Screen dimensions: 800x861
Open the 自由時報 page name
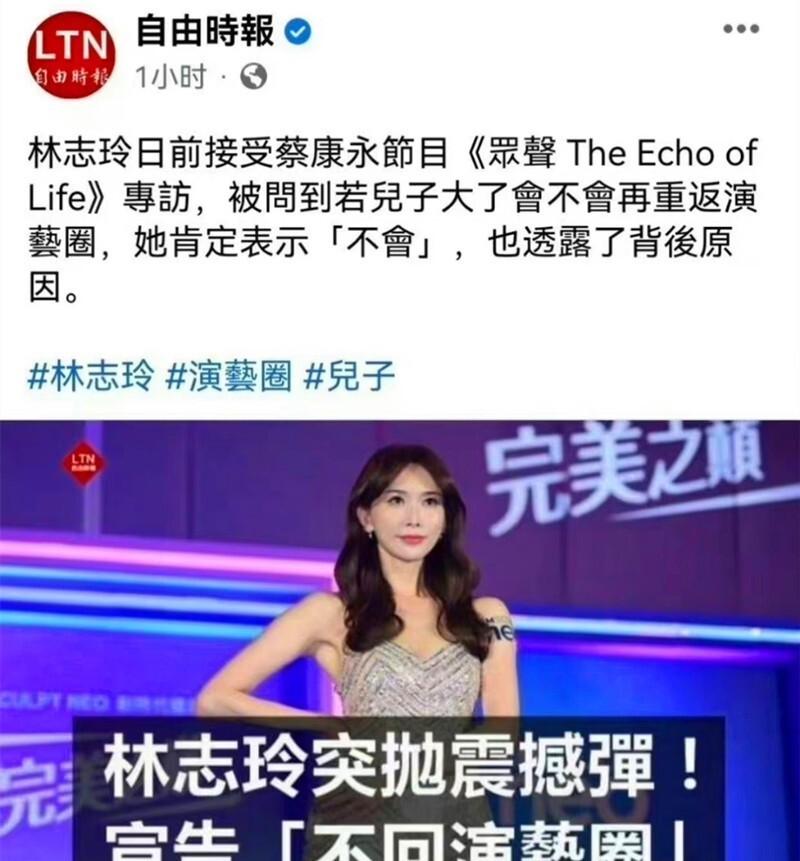pyautogui.click(x=204, y=31)
